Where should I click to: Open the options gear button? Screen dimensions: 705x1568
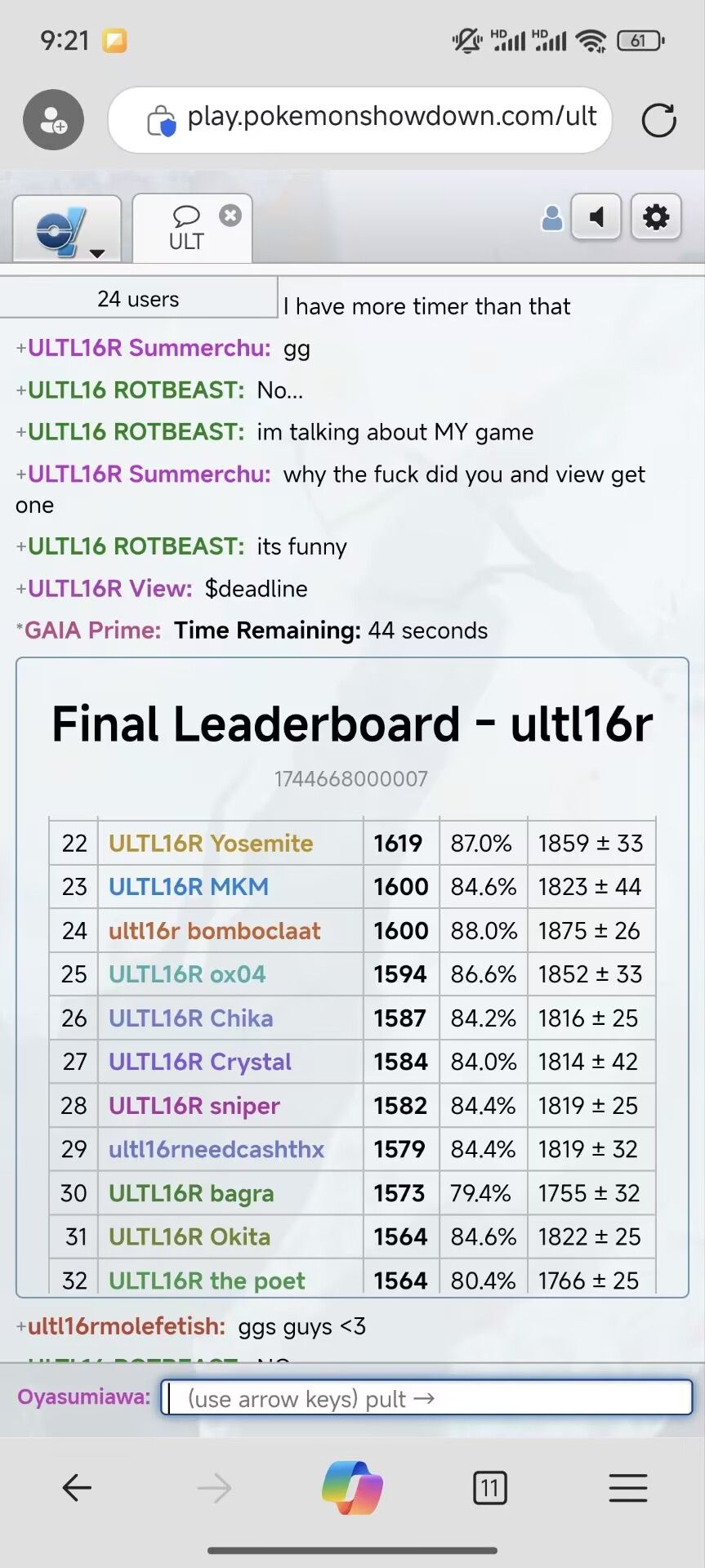(x=656, y=217)
